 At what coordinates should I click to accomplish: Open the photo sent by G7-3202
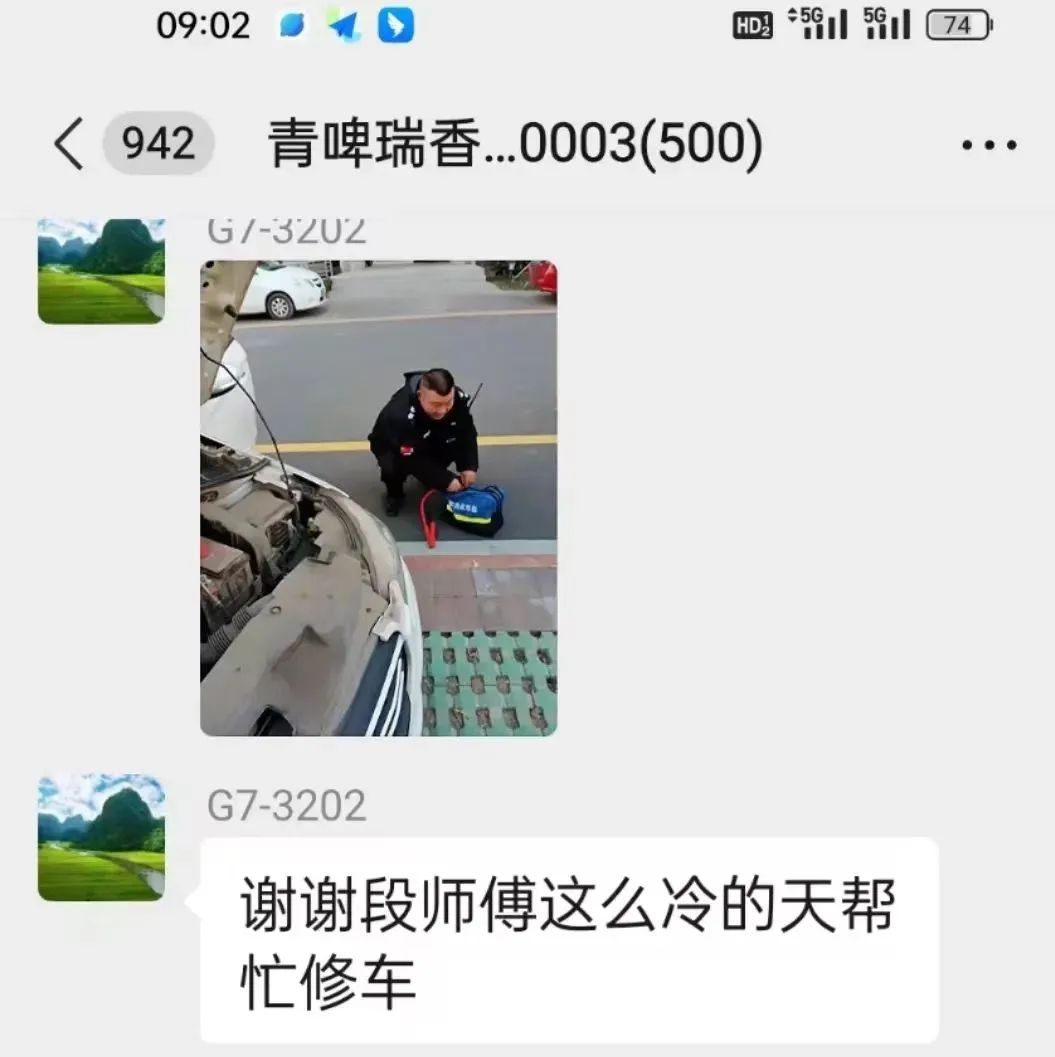click(378, 498)
